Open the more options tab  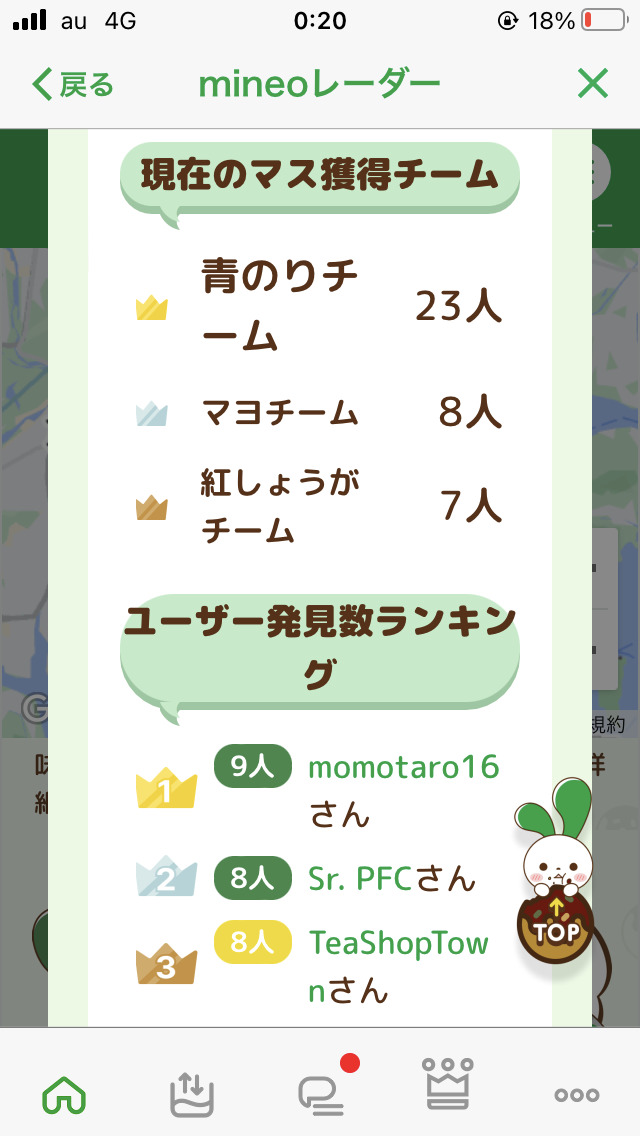[x=577, y=1095]
